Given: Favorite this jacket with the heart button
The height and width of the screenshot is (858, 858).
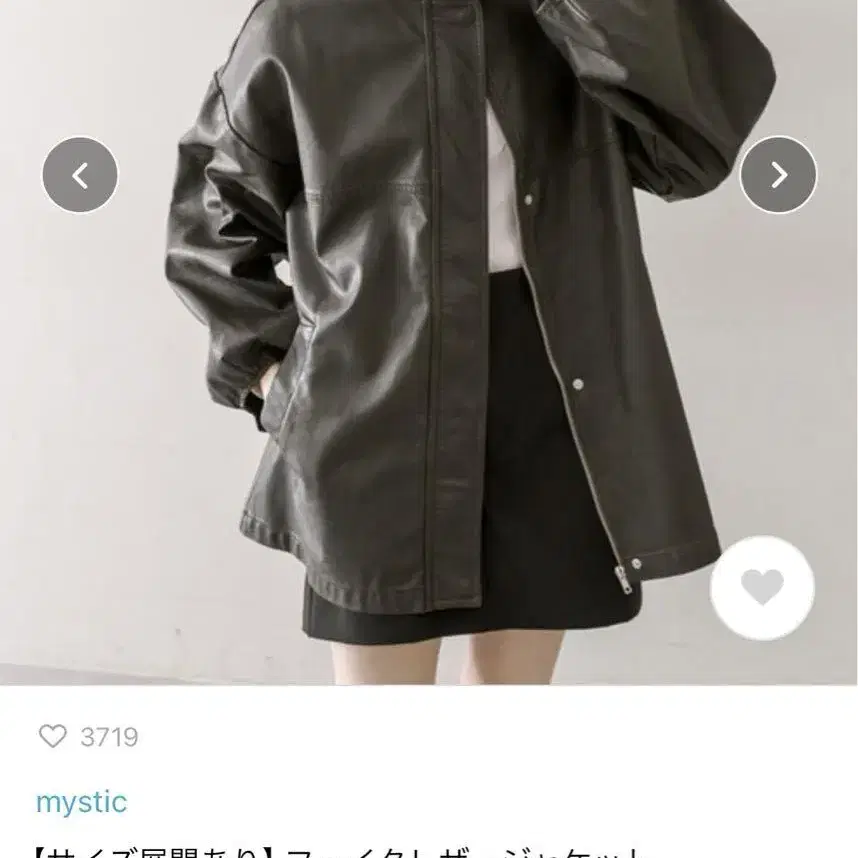Looking at the screenshot, I should (x=762, y=588).
